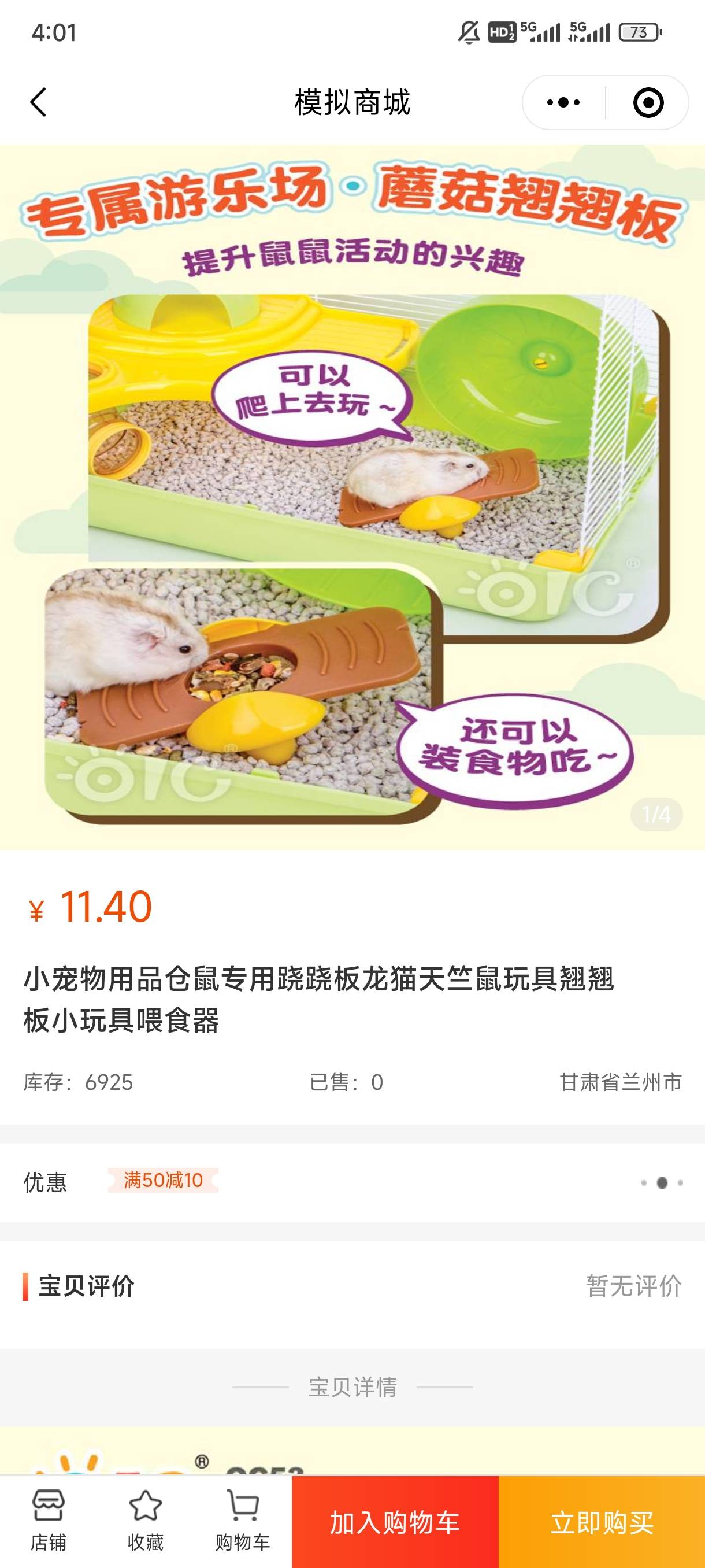The height and width of the screenshot is (1568, 705).
Task: Open the 购物车 shopping cart
Action: (242, 1521)
